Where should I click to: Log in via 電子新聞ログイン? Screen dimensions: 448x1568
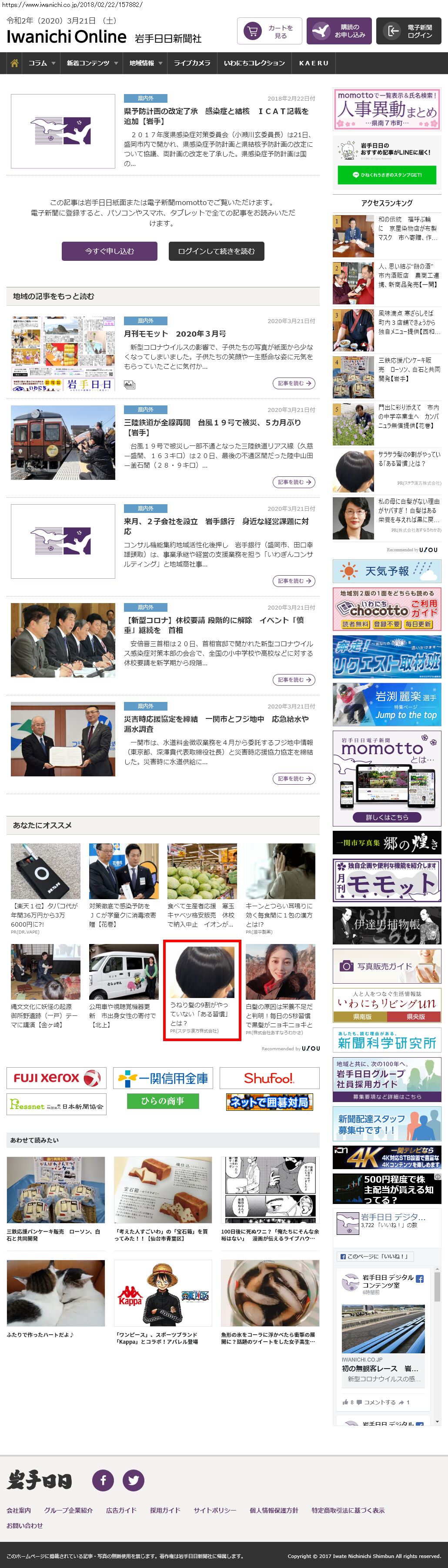408,31
